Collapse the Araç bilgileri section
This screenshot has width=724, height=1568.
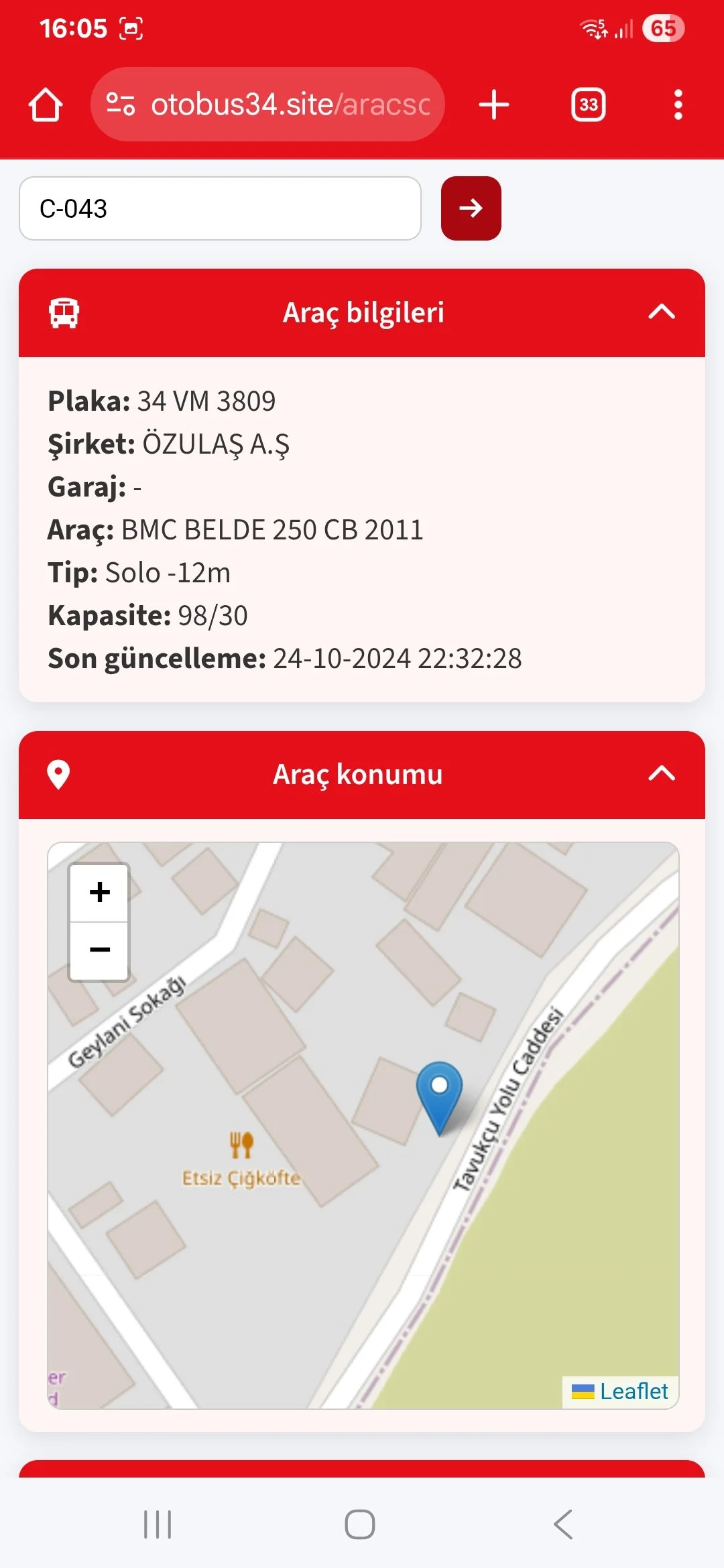[x=661, y=312]
